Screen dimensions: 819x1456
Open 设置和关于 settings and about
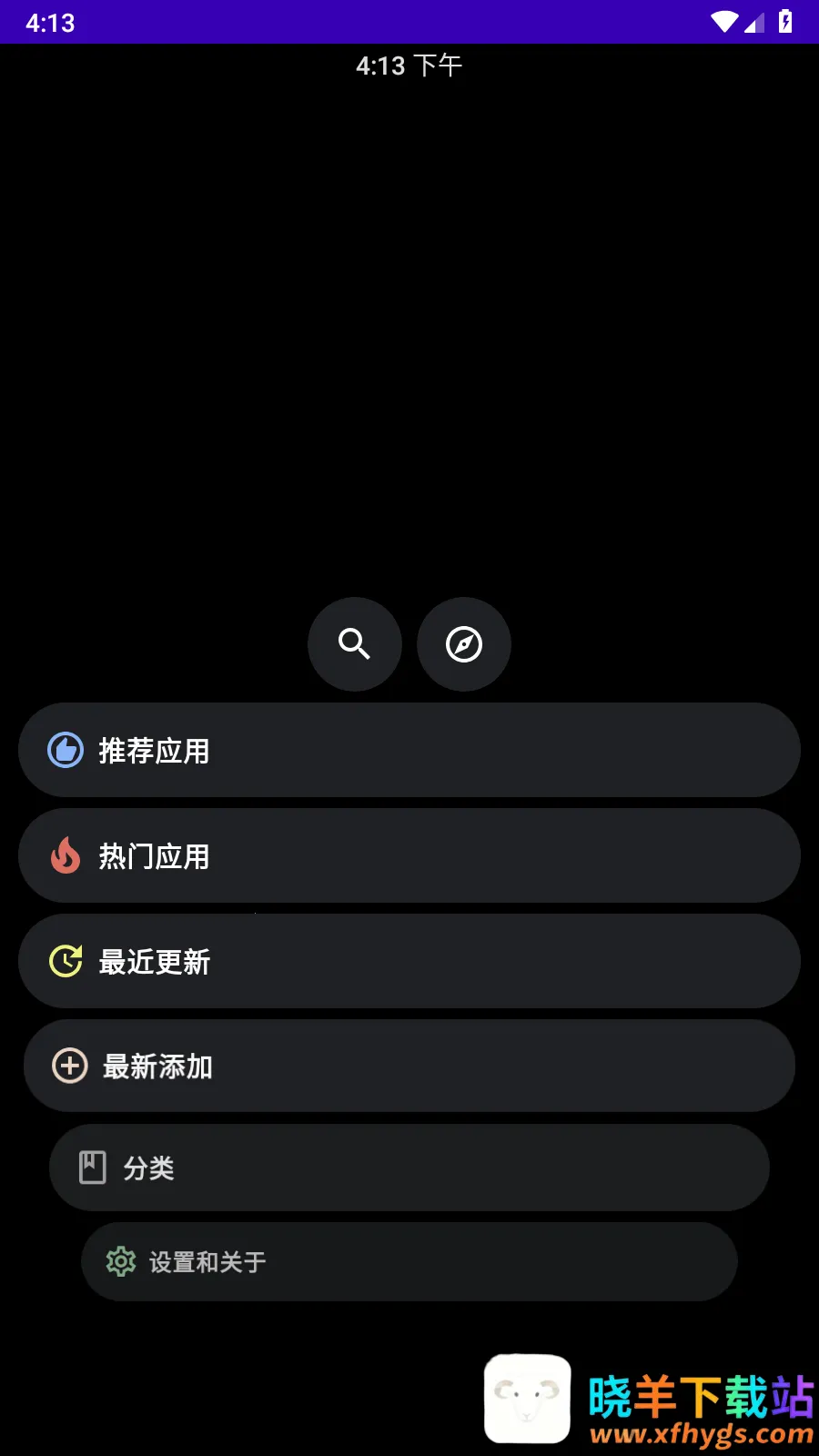pos(409,1262)
